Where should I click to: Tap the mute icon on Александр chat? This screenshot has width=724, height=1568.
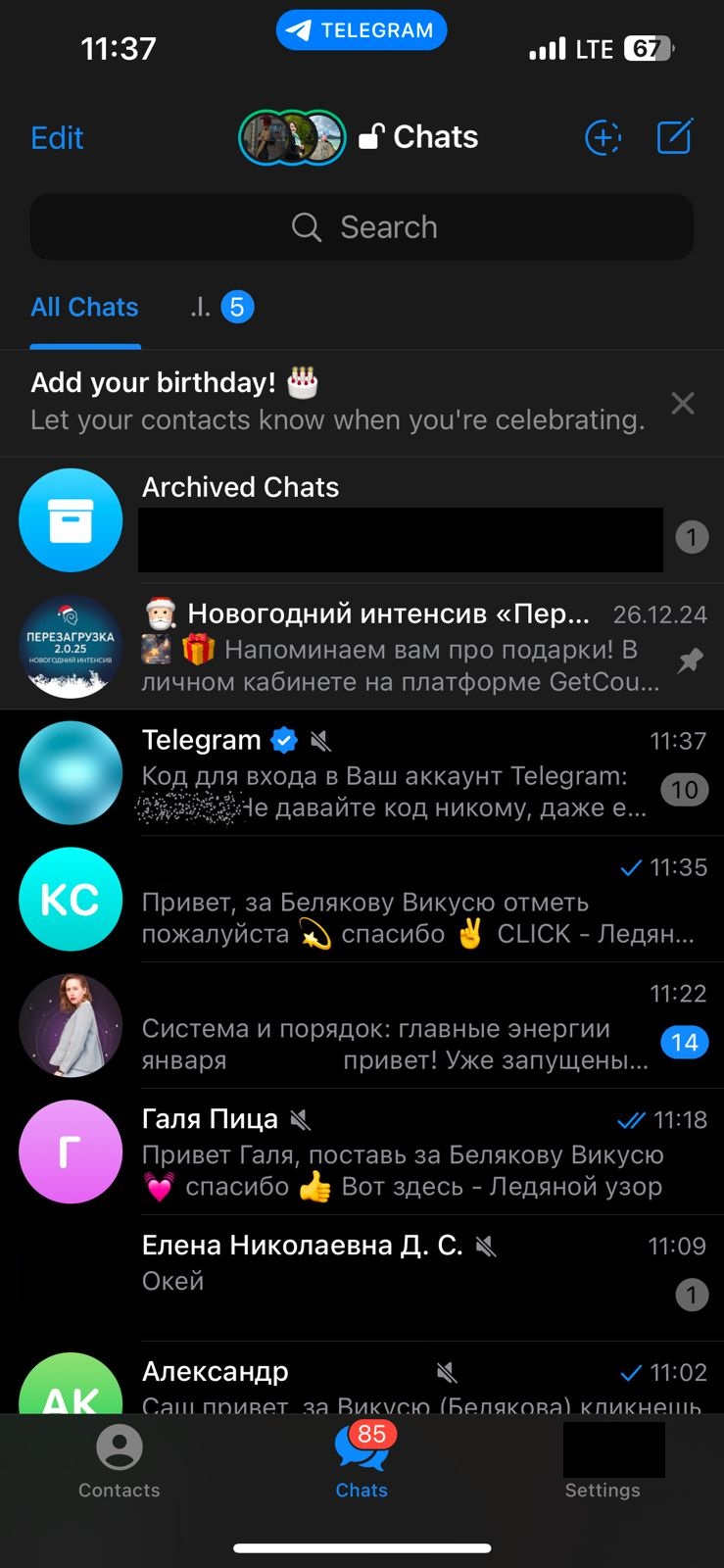tap(446, 1371)
